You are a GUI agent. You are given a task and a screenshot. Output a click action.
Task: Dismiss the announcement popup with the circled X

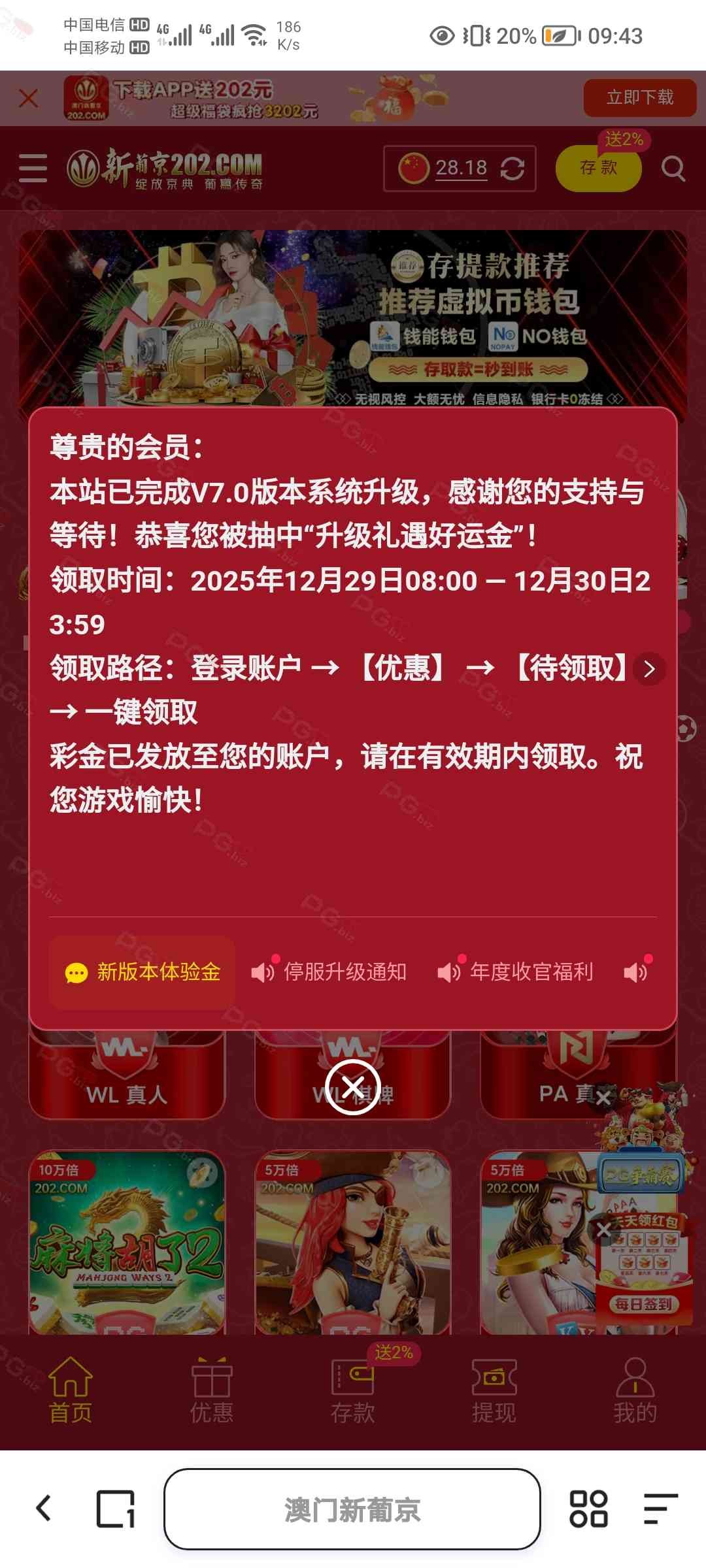pyautogui.click(x=353, y=1087)
